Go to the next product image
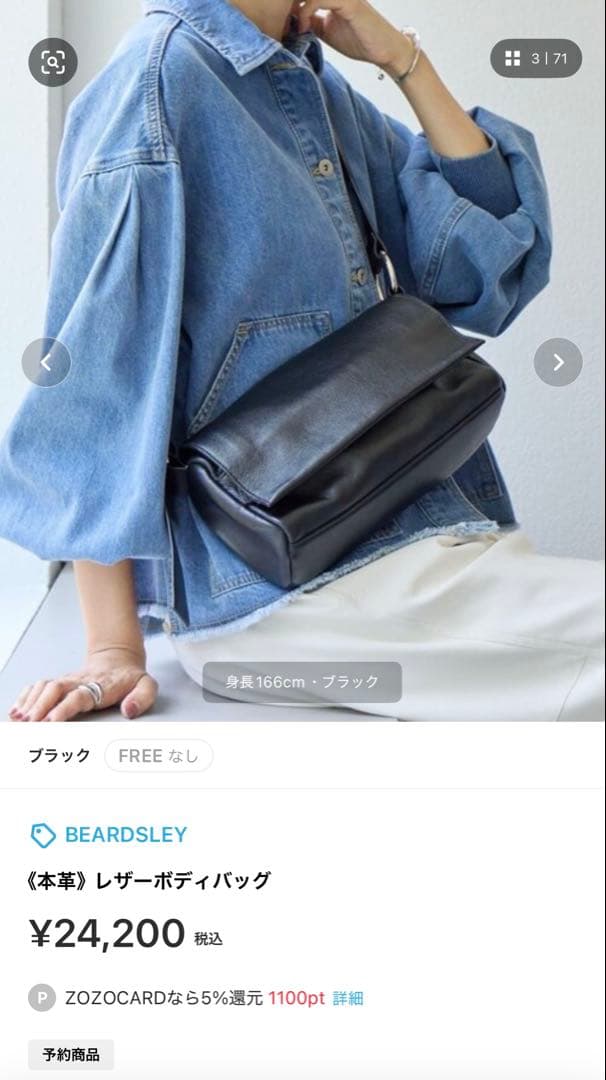This screenshot has height=1080, width=606. pos(558,362)
